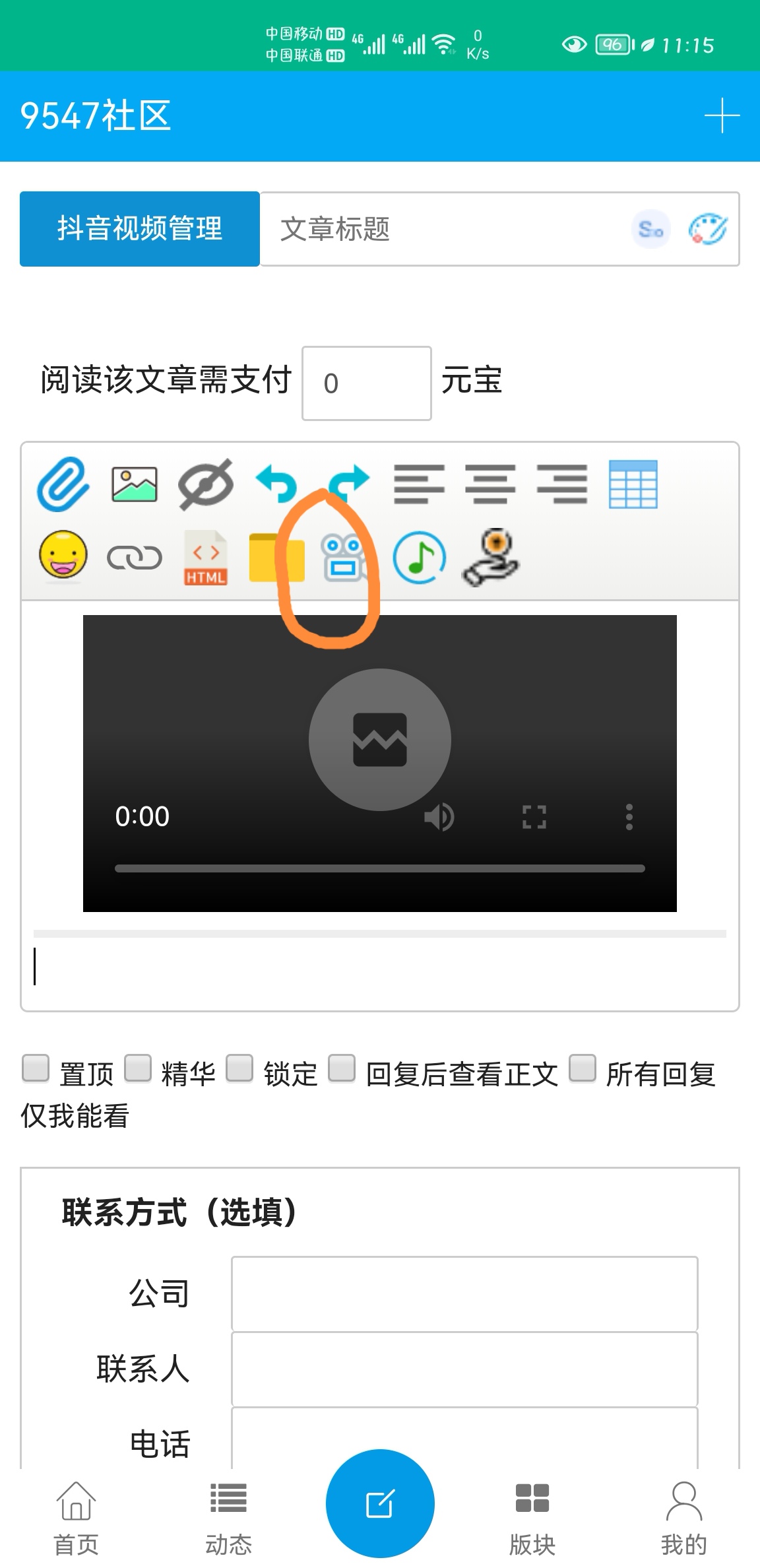
Task: Check the 精华 featured checkbox
Action: pyautogui.click(x=138, y=1068)
